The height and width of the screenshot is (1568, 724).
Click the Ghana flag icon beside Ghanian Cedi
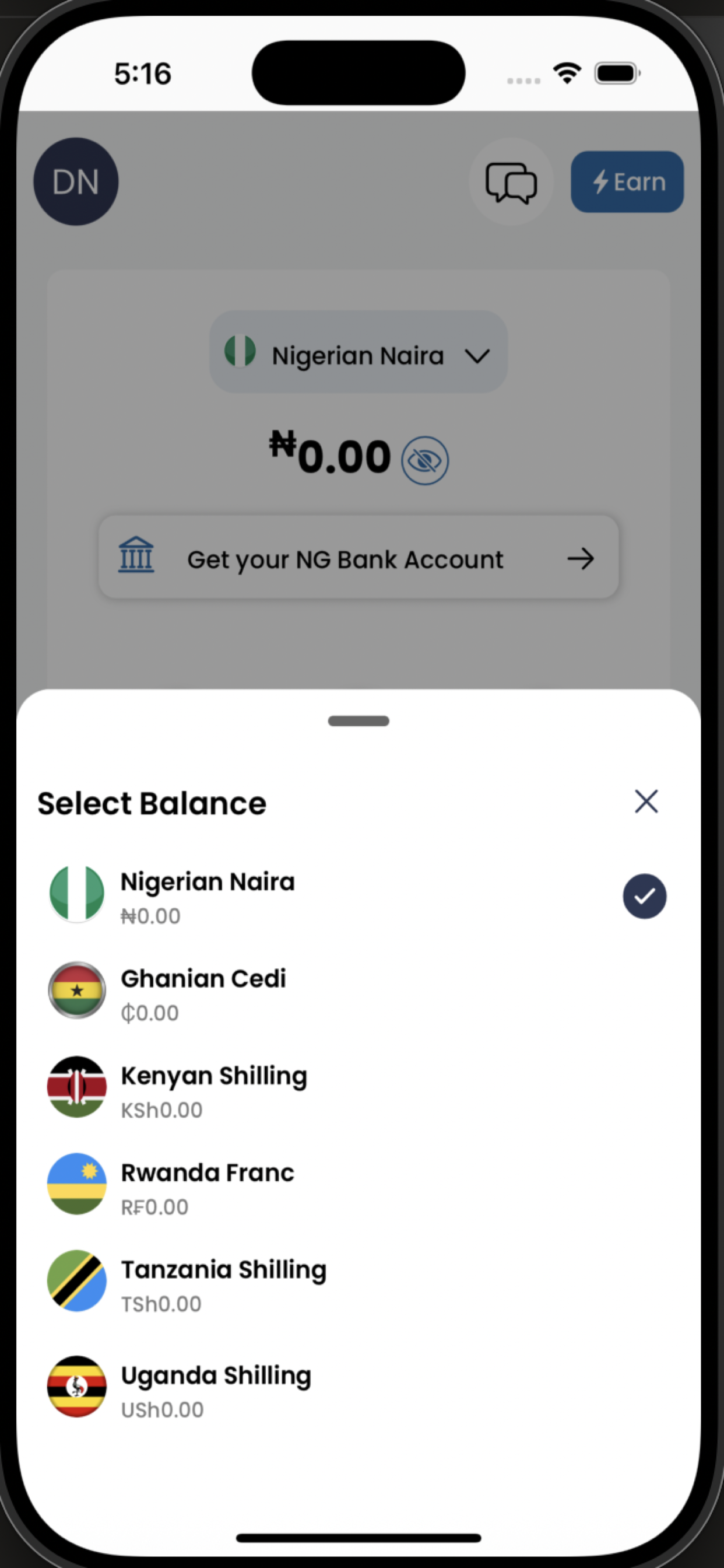coord(76,991)
